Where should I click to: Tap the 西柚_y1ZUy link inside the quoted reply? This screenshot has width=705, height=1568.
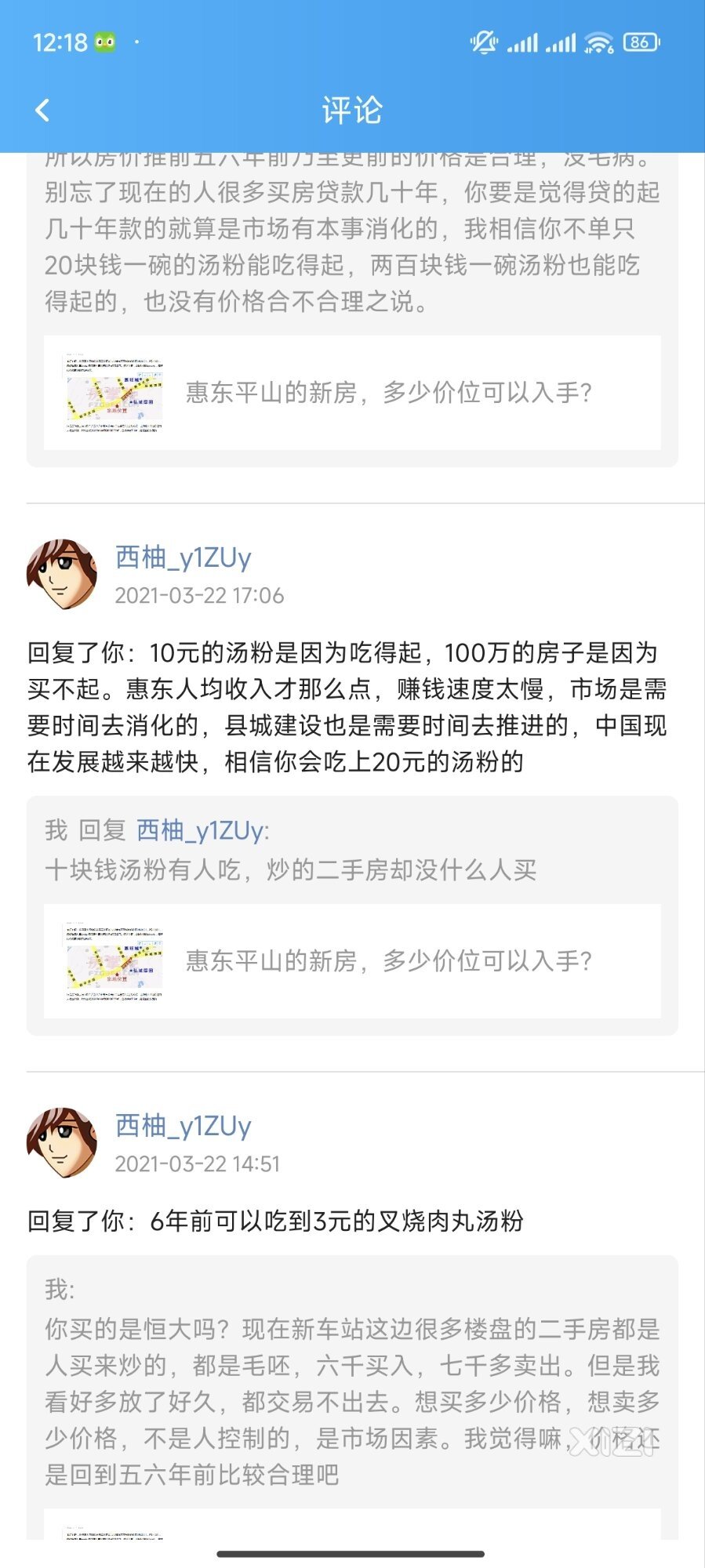tap(201, 830)
